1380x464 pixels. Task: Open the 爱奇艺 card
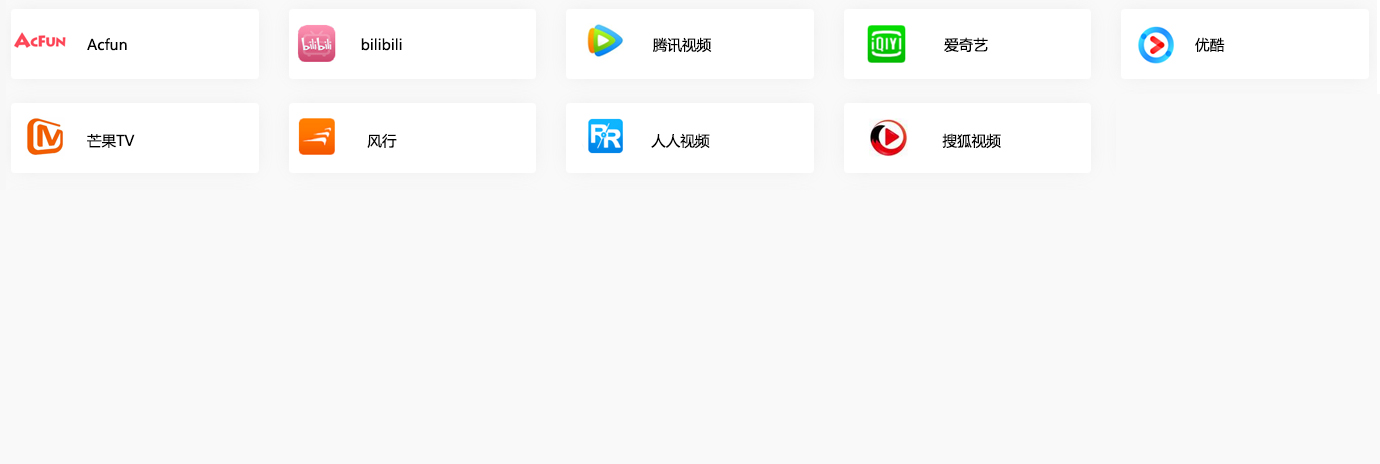(x=966, y=44)
